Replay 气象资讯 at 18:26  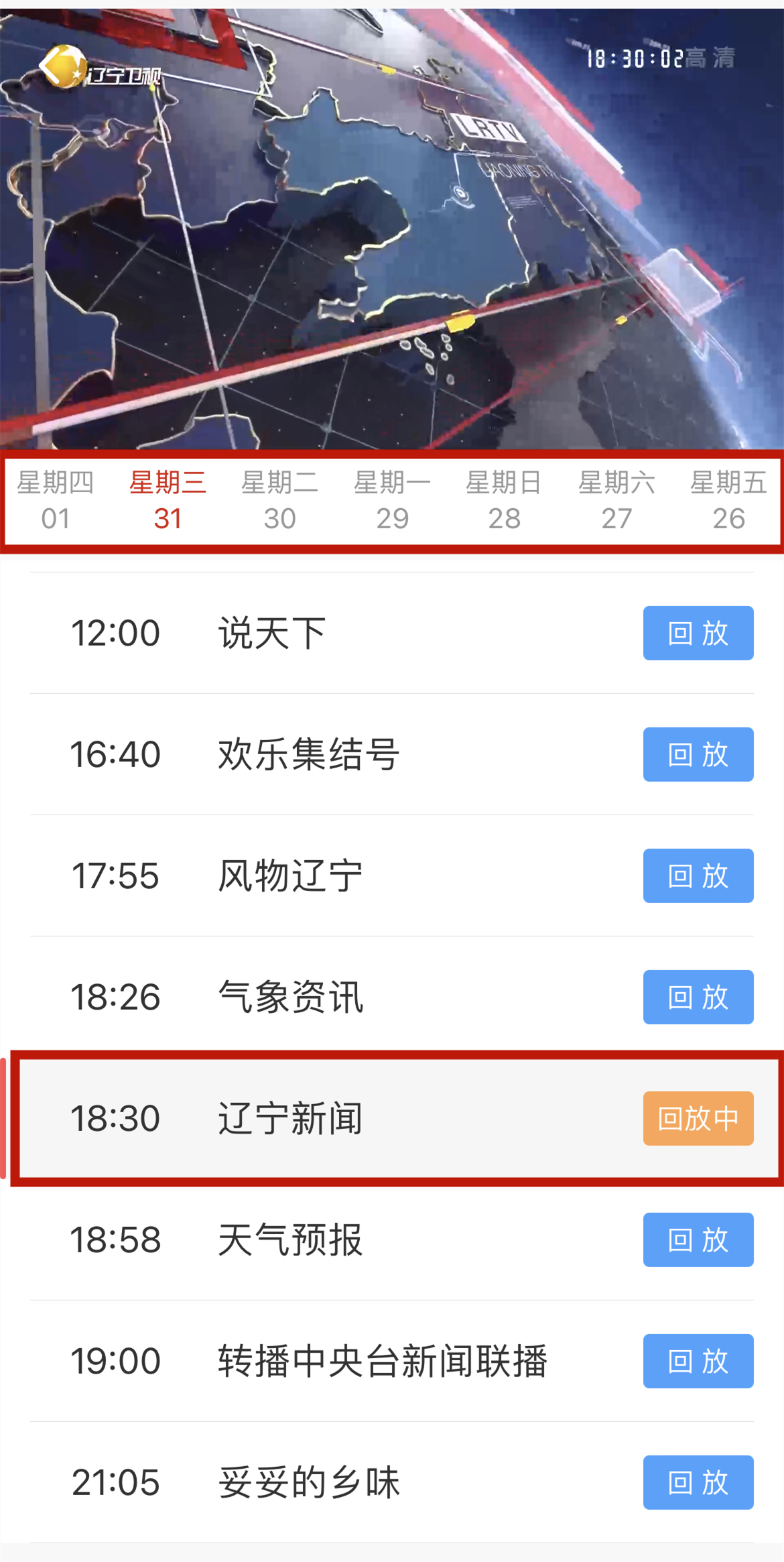[698, 998]
